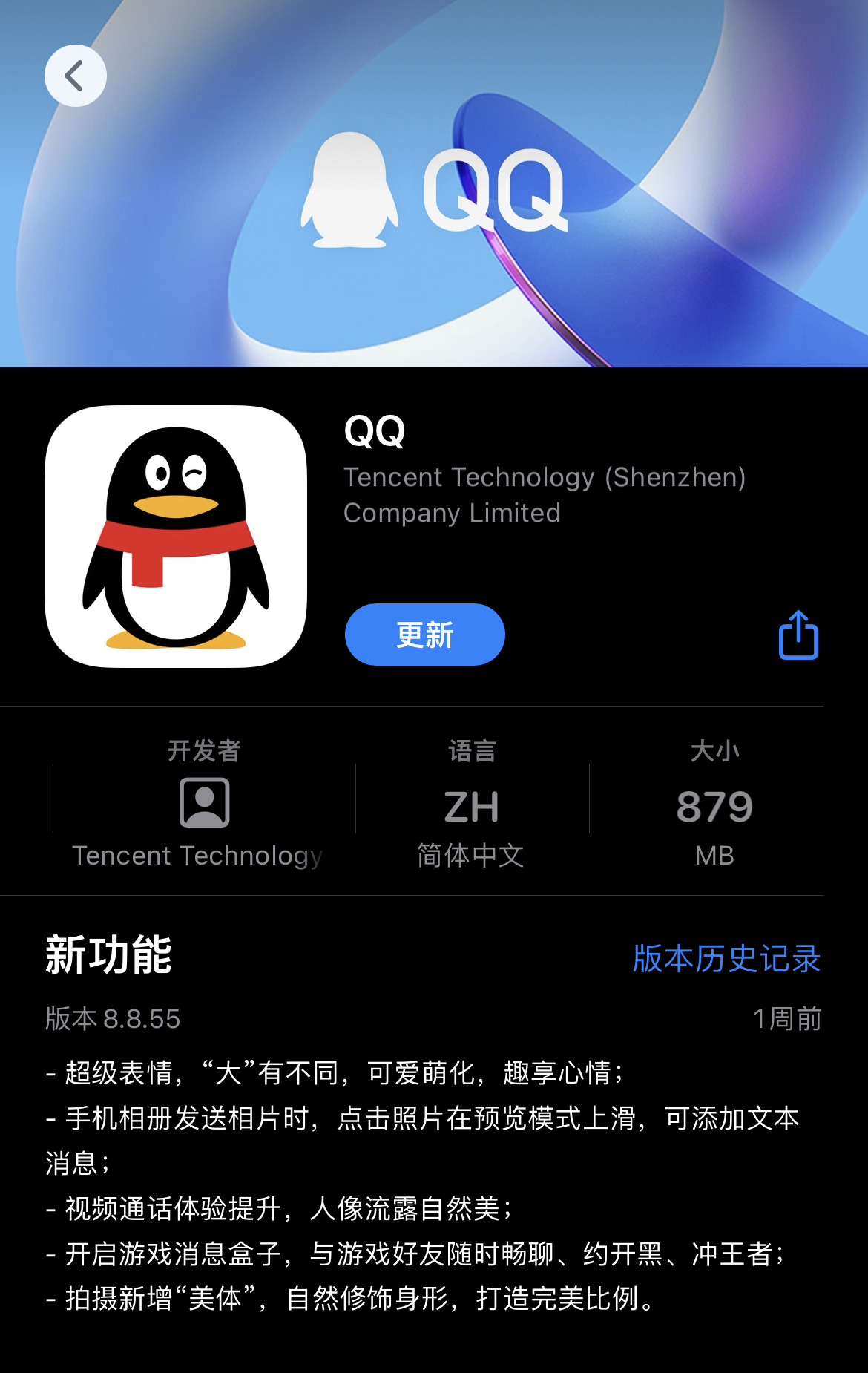Image resolution: width=868 pixels, height=1373 pixels.
Task: Tap the 879 MB size card
Action: pos(713,802)
